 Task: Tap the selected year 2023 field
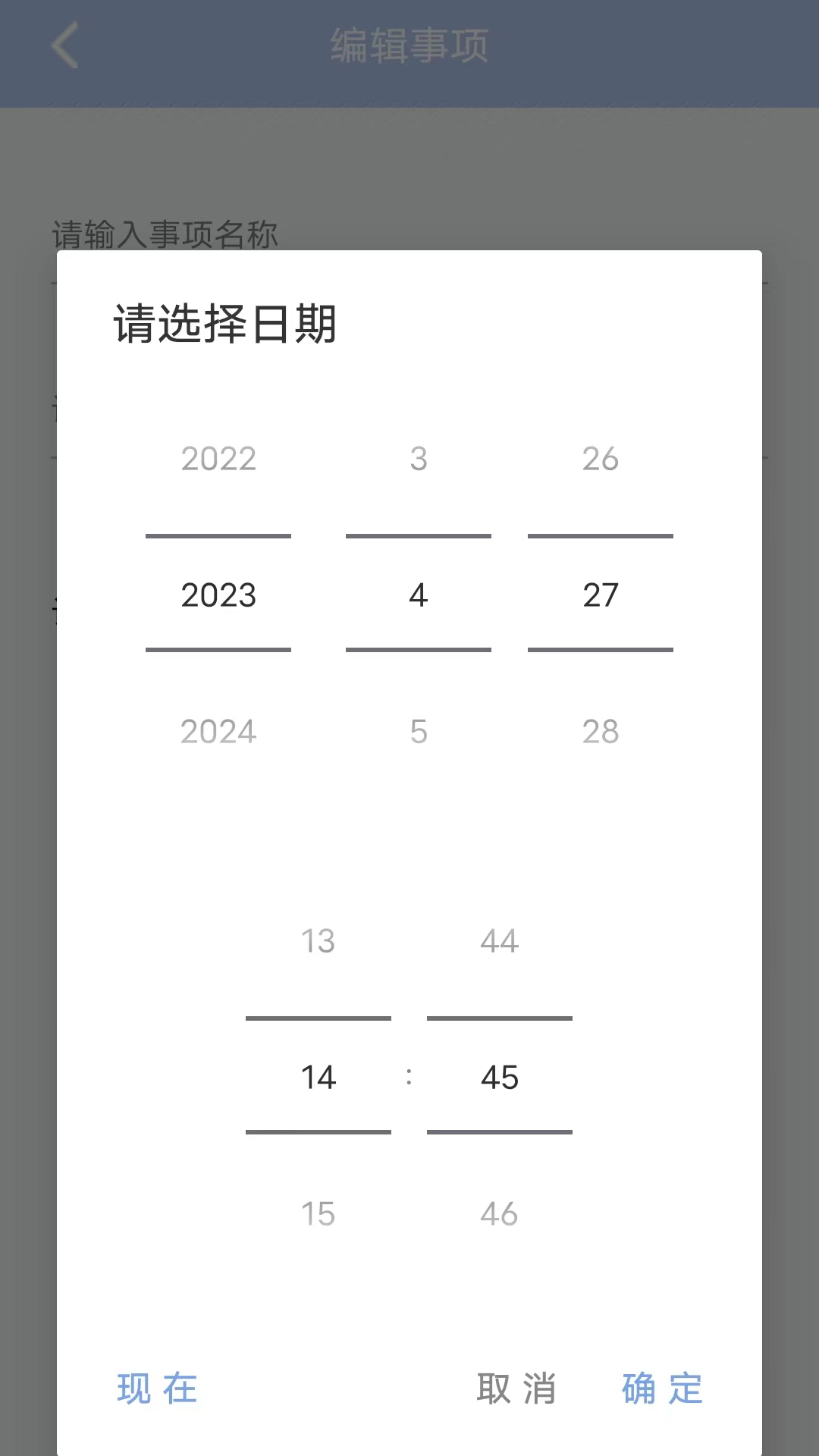[x=218, y=595]
